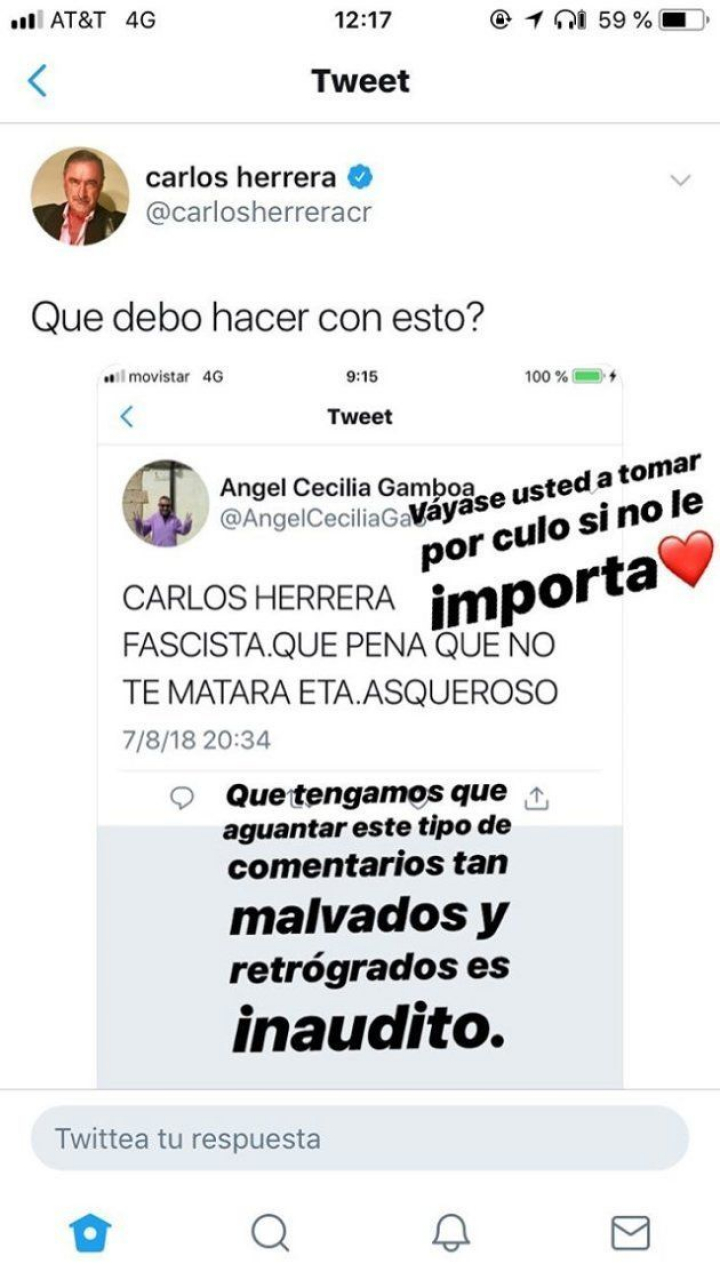The image size is (720, 1280).
Task: Go back from the Tweet view
Action: (37, 81)
